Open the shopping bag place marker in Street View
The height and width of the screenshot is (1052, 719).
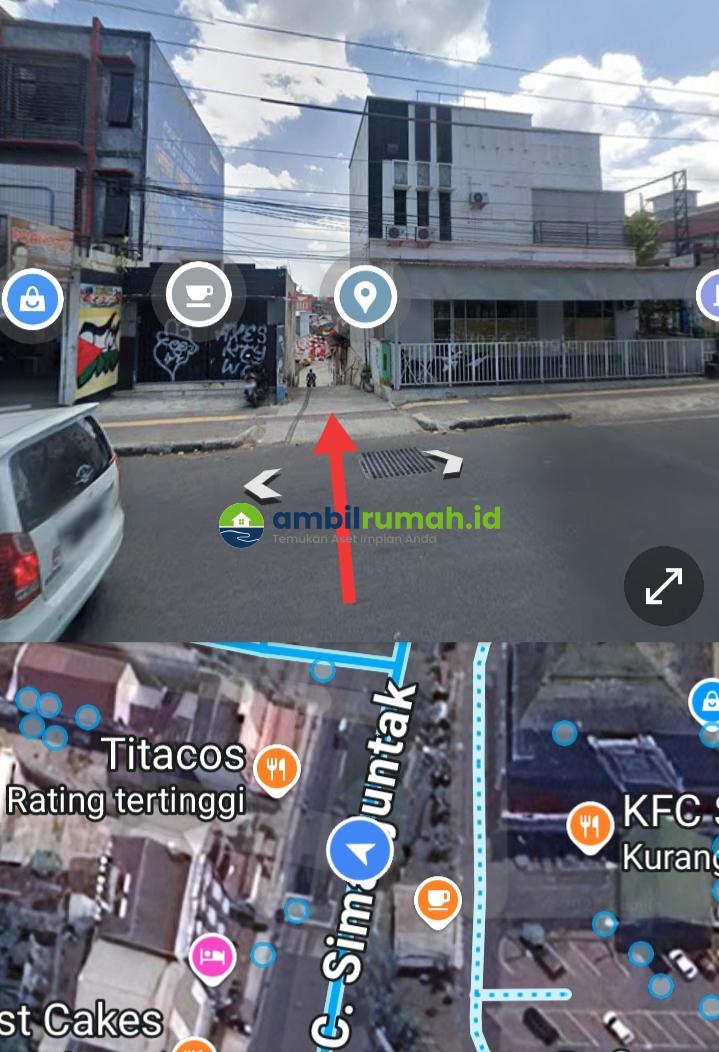32,299
